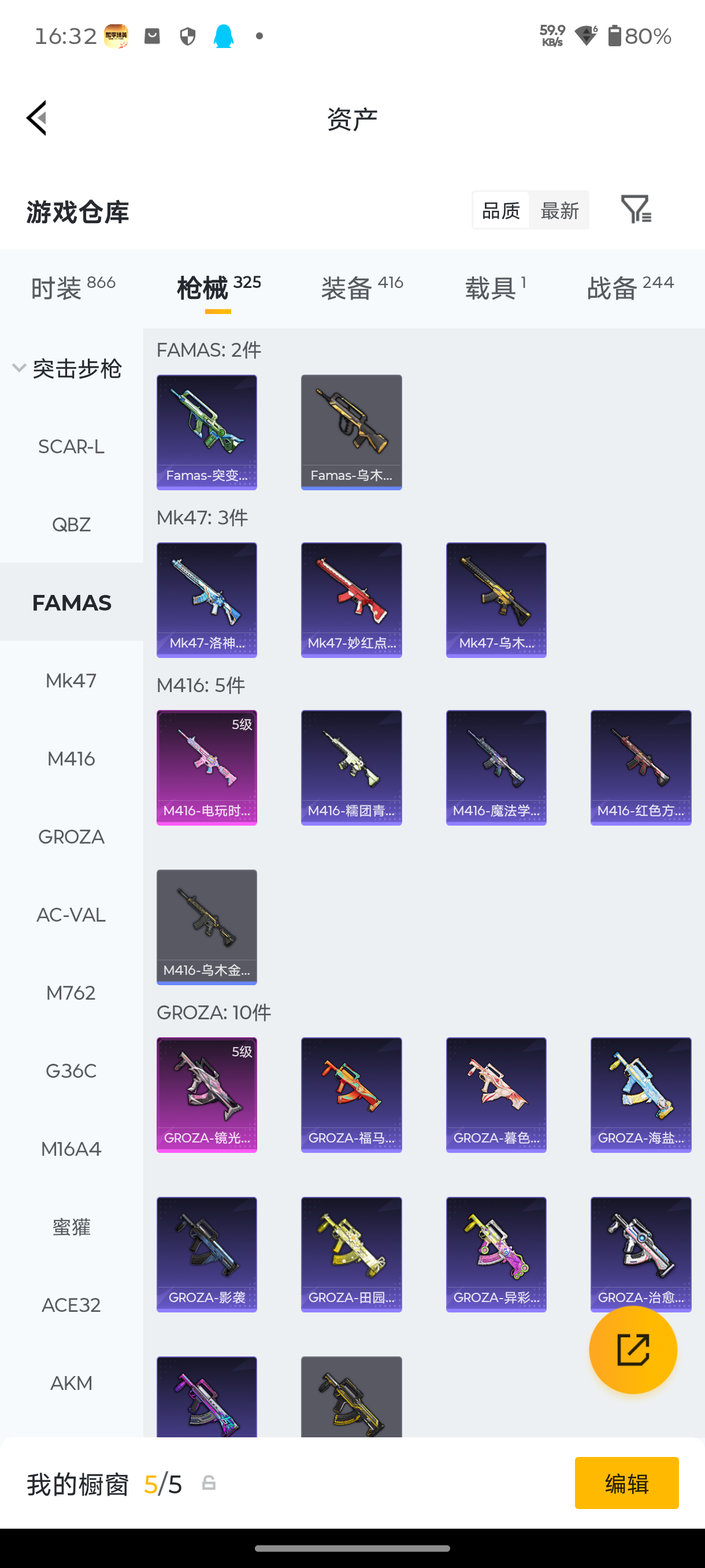Select QBZ in the weapon list
Viewport: 705px width, 1568px height.
tap(71, 524)
